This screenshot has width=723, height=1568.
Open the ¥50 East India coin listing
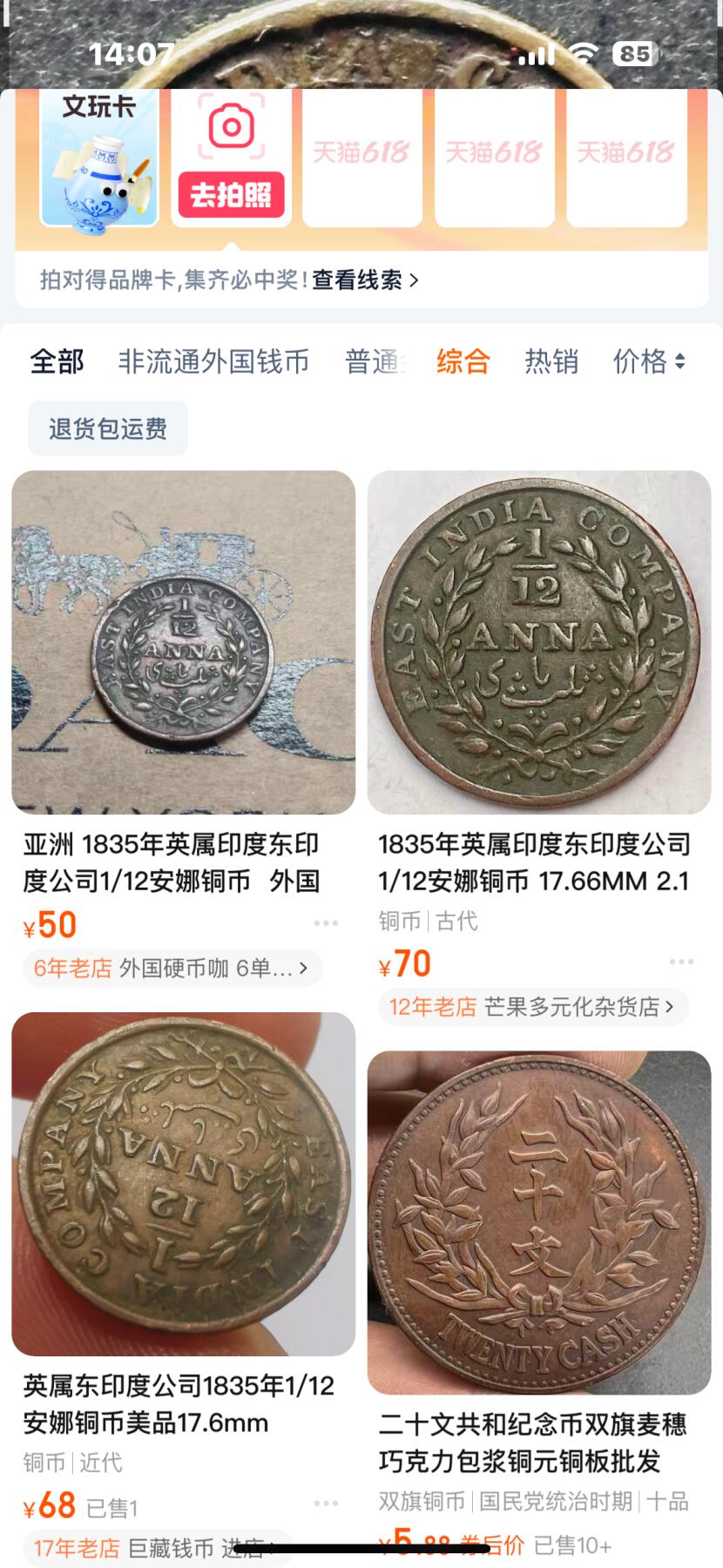pyautogui.click(x=183, y=642)
